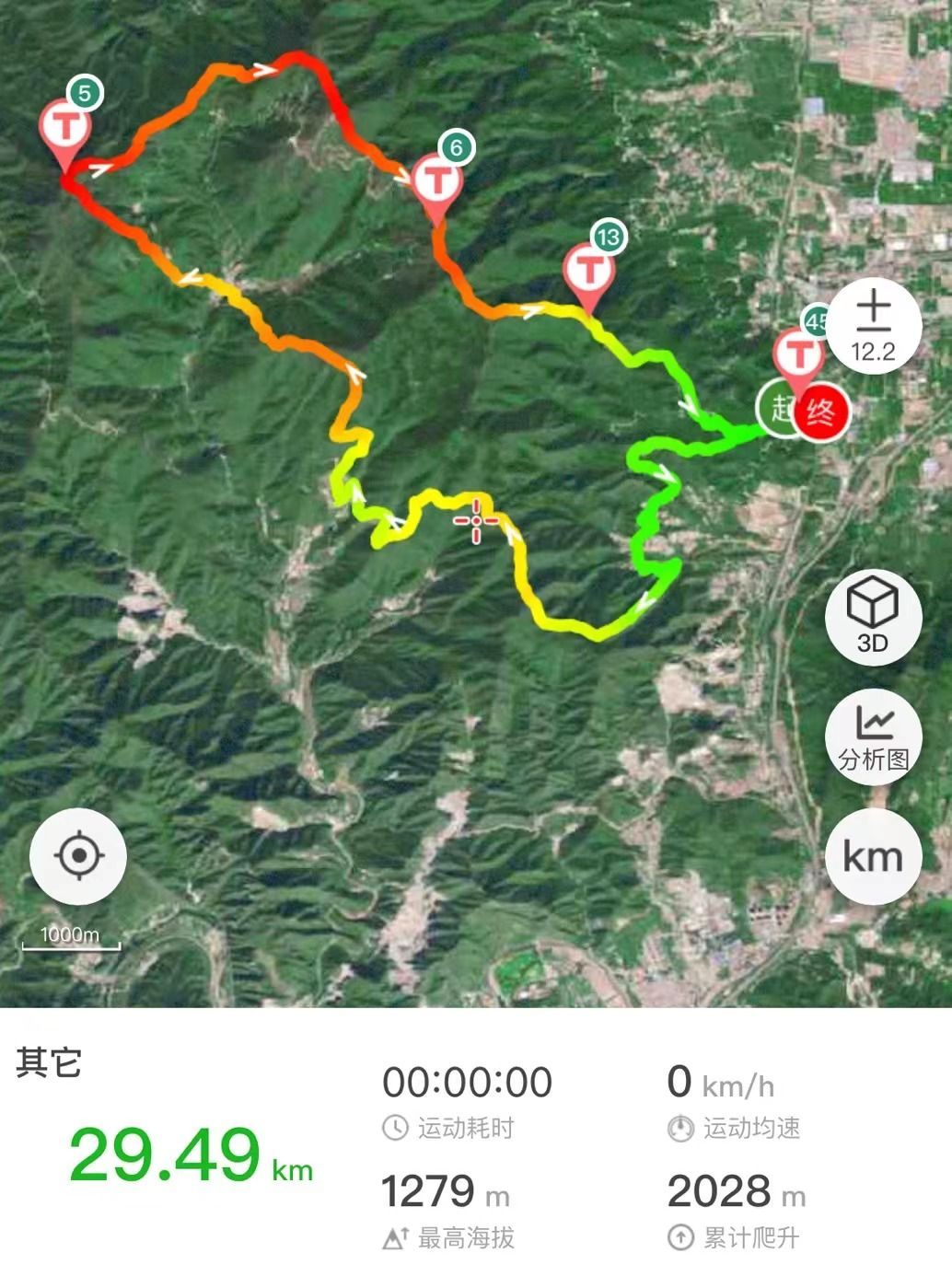The height and width of the screenshot is (1276, 952).
Task: Open waypoint marker number 6
Action: click(437, 181)
